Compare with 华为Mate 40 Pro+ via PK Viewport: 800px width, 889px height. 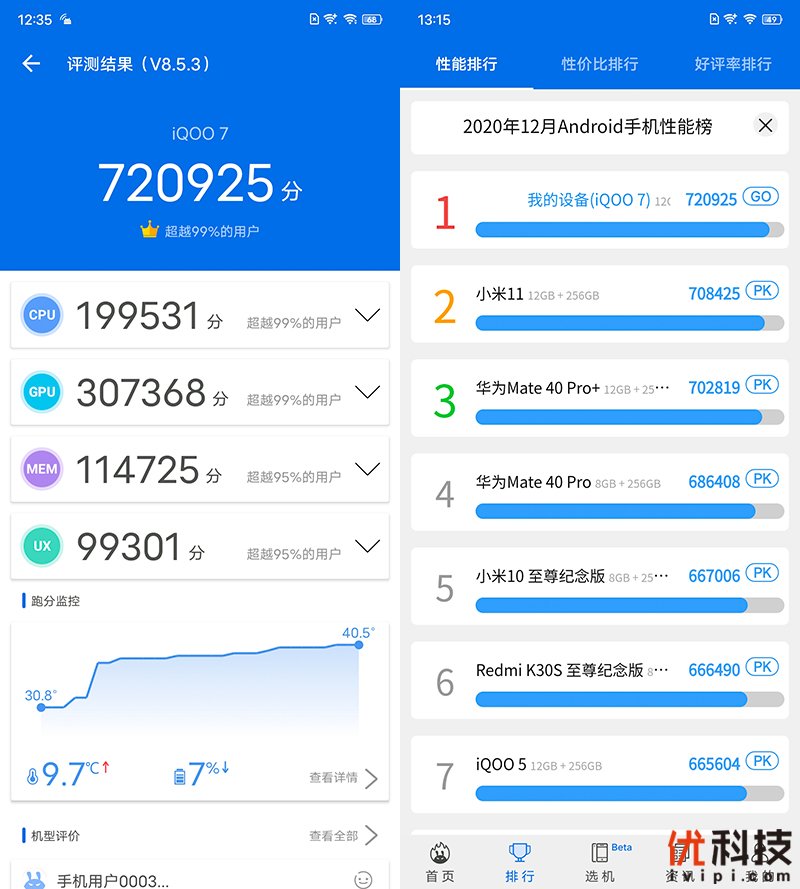[x=762, y=385]
